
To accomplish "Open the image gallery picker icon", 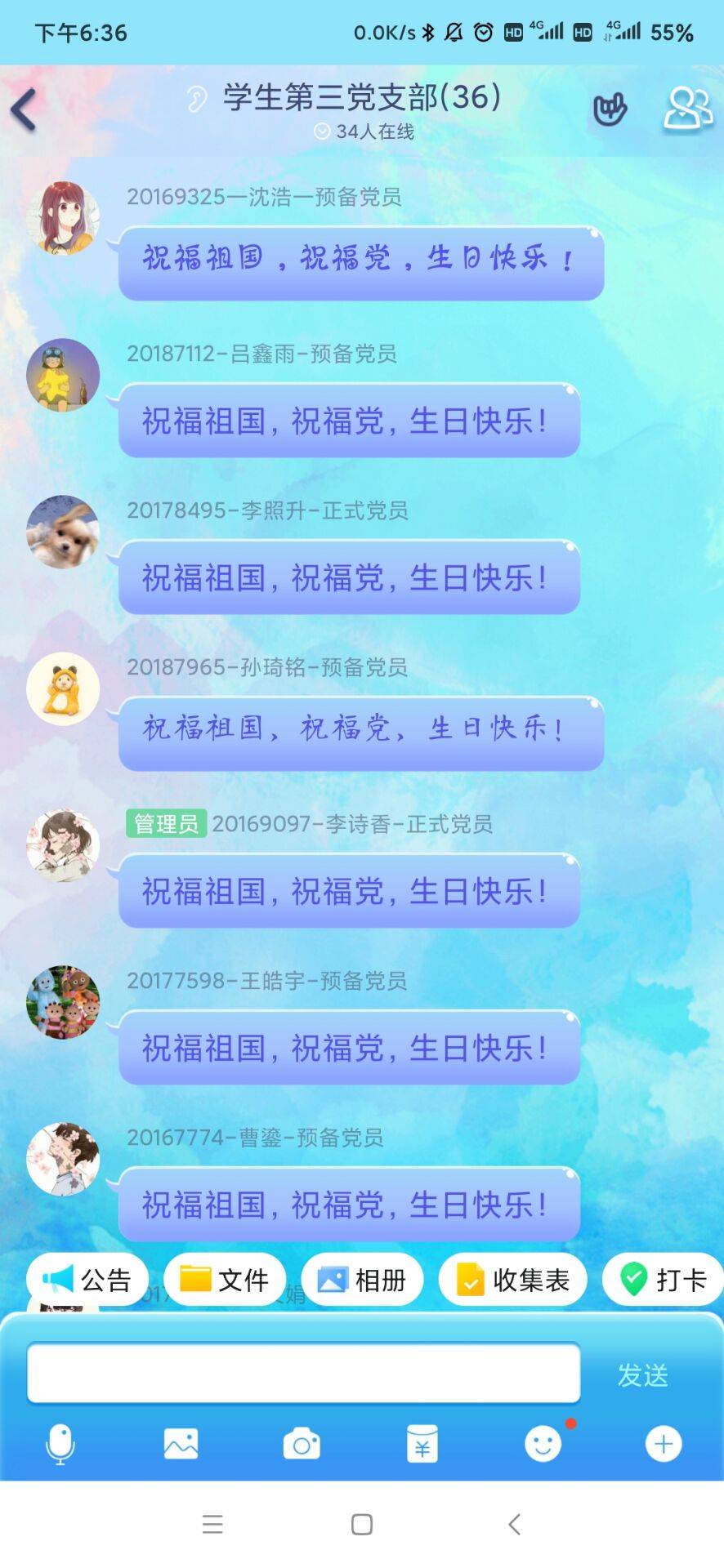I will pos(181,1444).
